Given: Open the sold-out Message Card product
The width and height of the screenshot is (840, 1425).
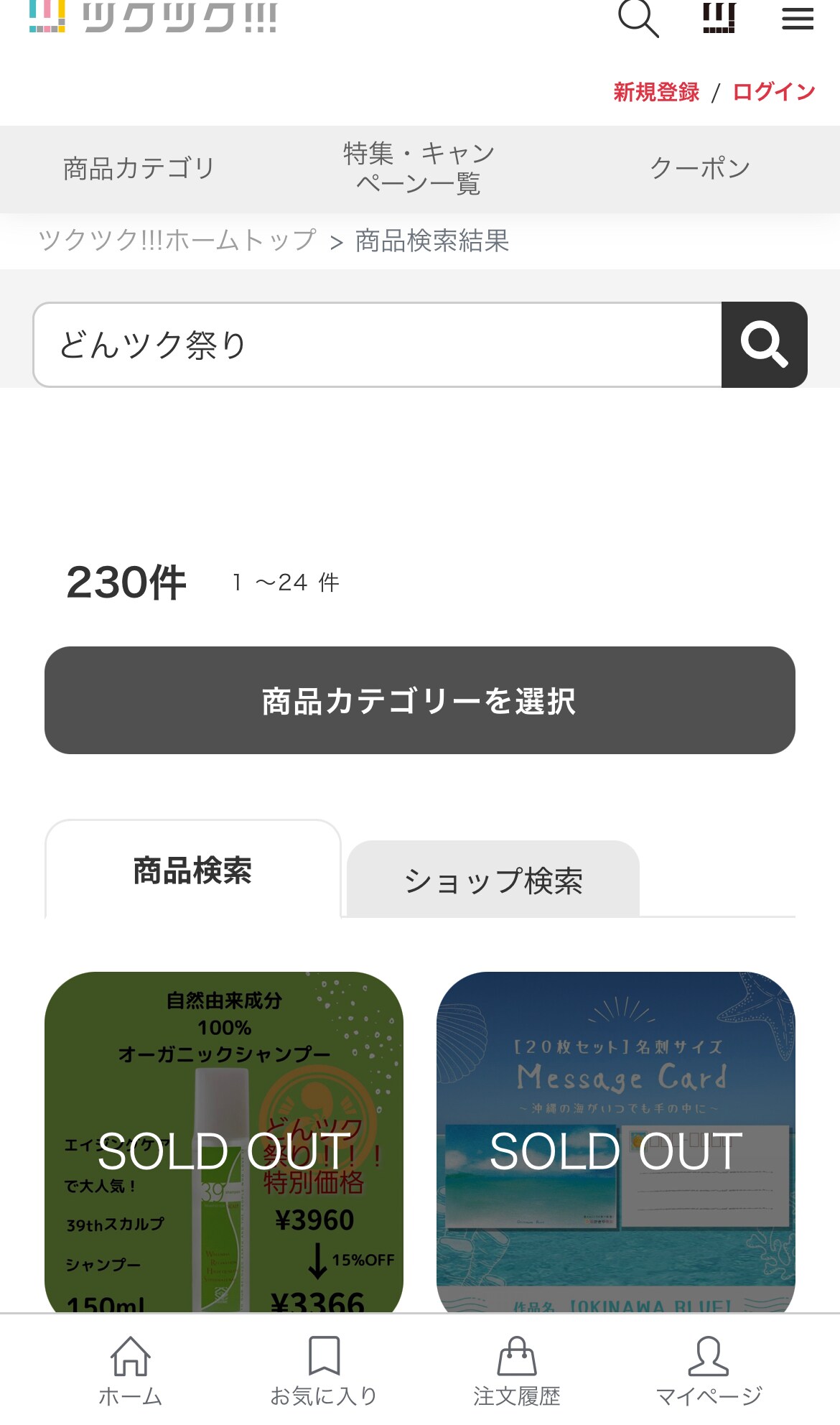Looking at the screenshot, I should click(615, 1142).
